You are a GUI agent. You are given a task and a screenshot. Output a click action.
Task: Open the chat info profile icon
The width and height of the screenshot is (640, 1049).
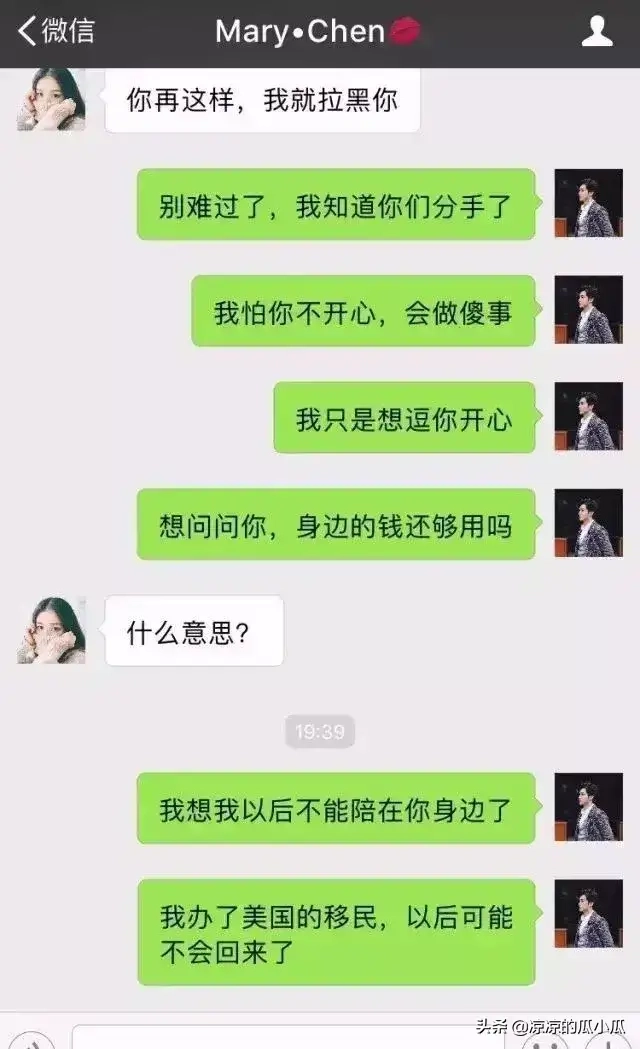597,31
